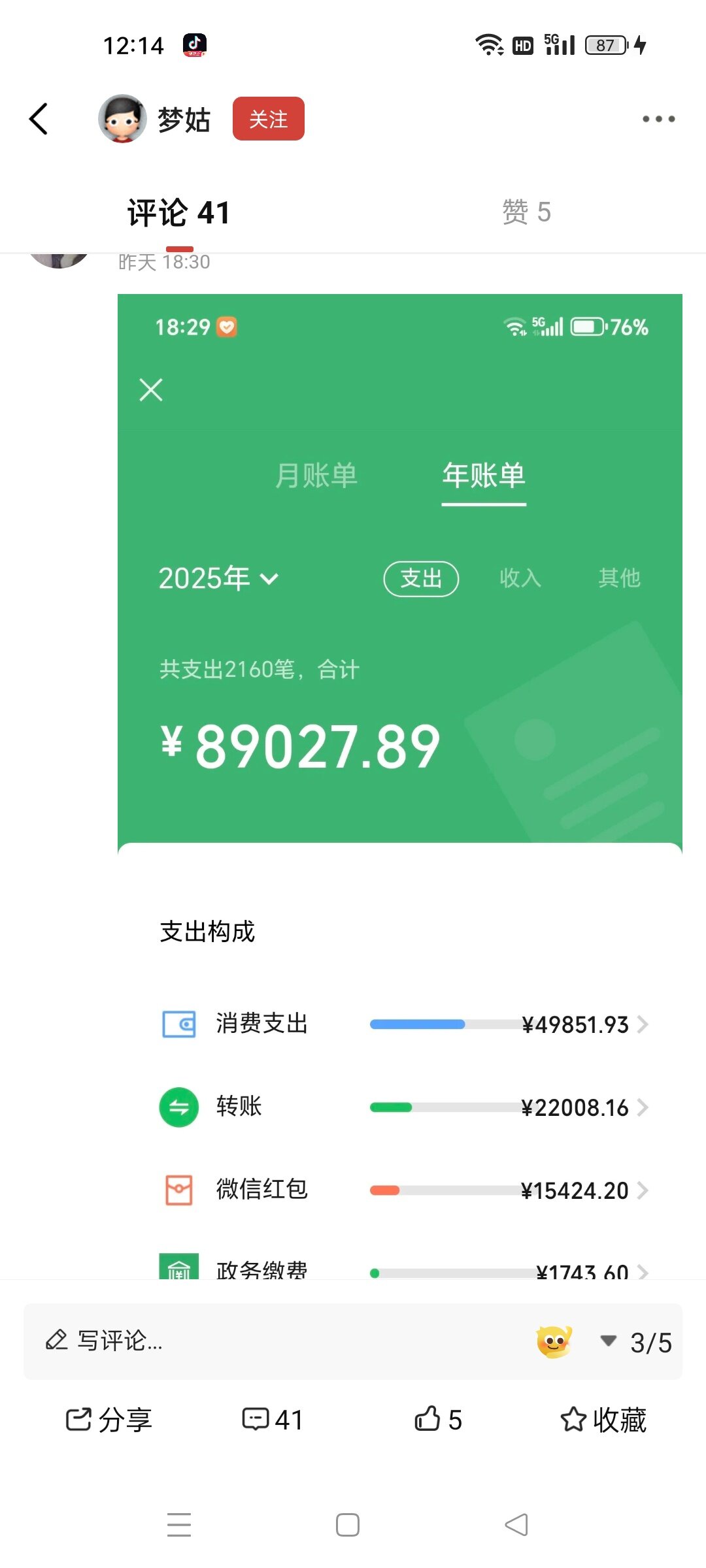This screenshot has height=1568, width=706.
Task: Tap the system home button
Action: (x=348, y=1525)
